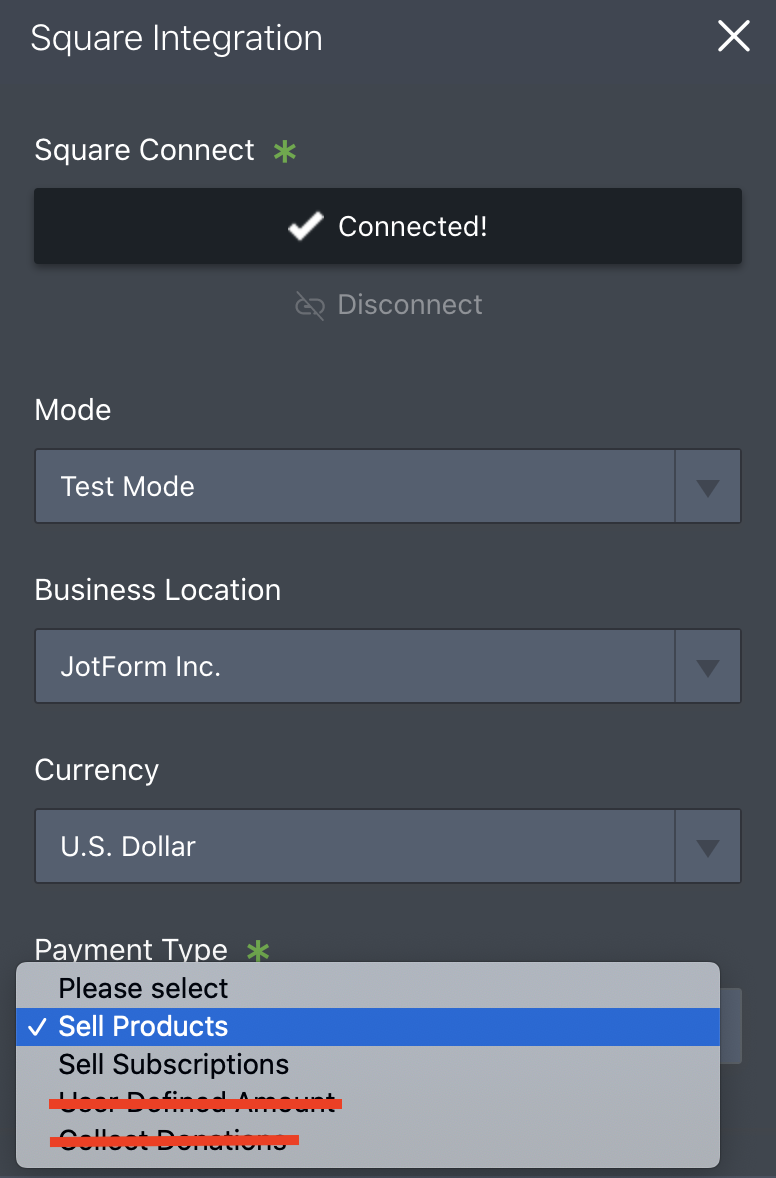
Task: Disconnect the Square account
Action: [389, 304]
